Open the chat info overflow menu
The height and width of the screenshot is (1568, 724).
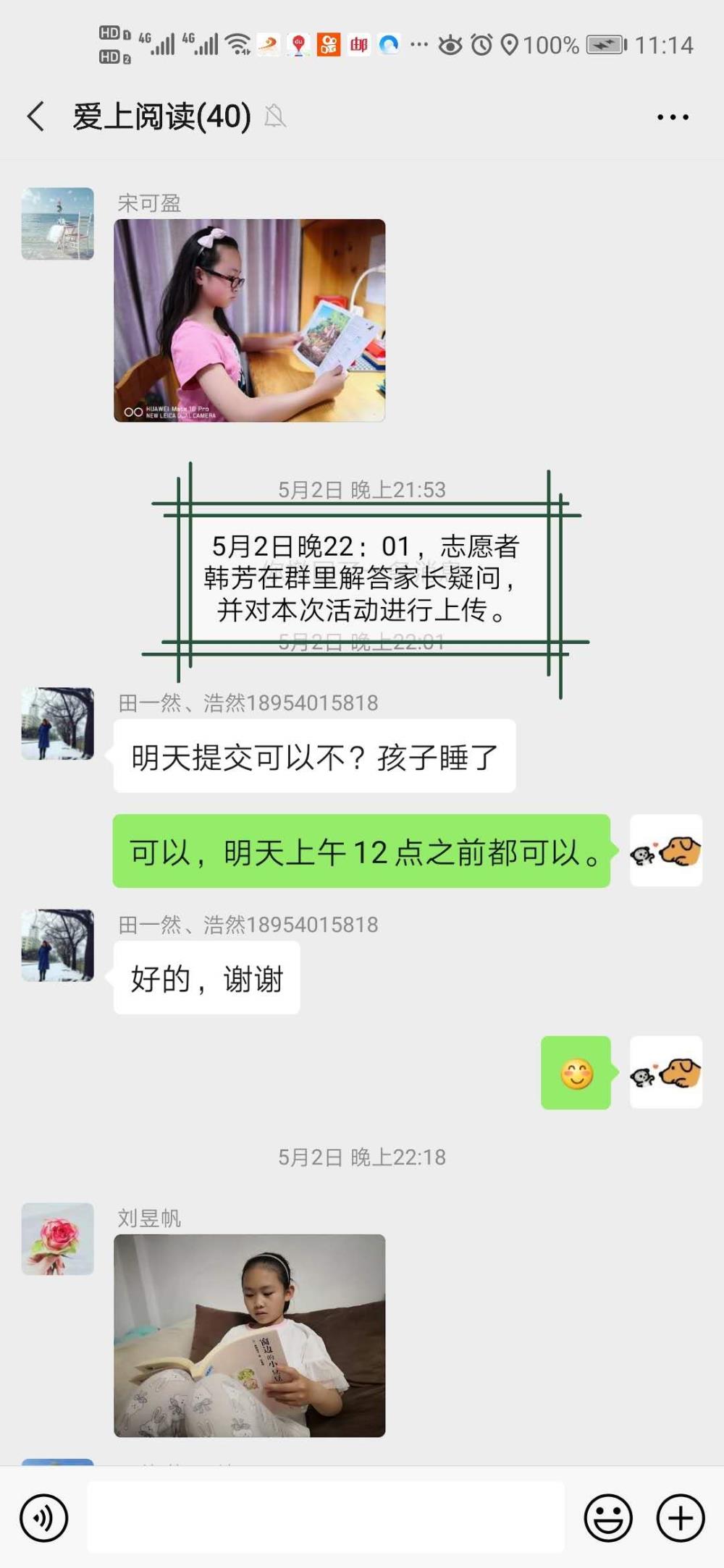(673, 116)
